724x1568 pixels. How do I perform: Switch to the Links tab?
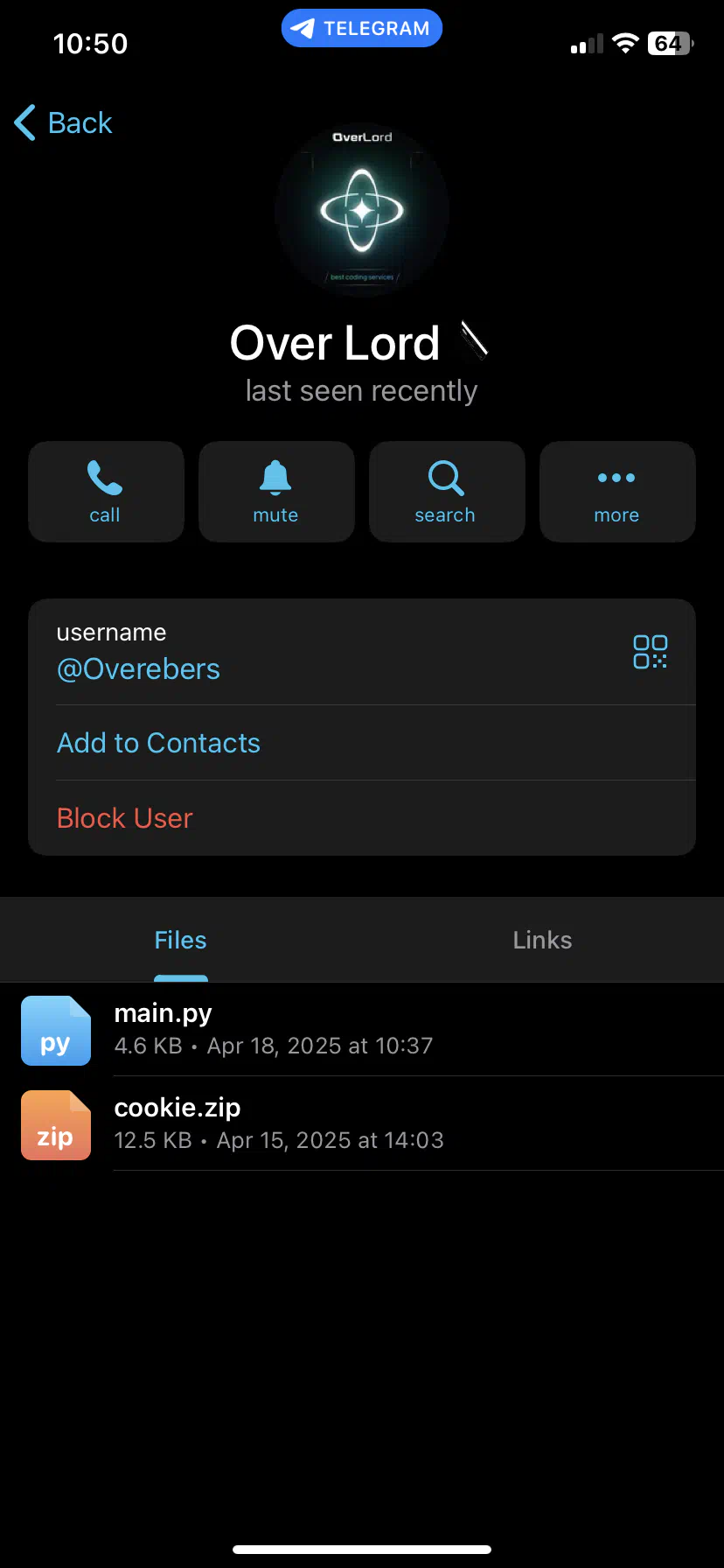(542, 940)
